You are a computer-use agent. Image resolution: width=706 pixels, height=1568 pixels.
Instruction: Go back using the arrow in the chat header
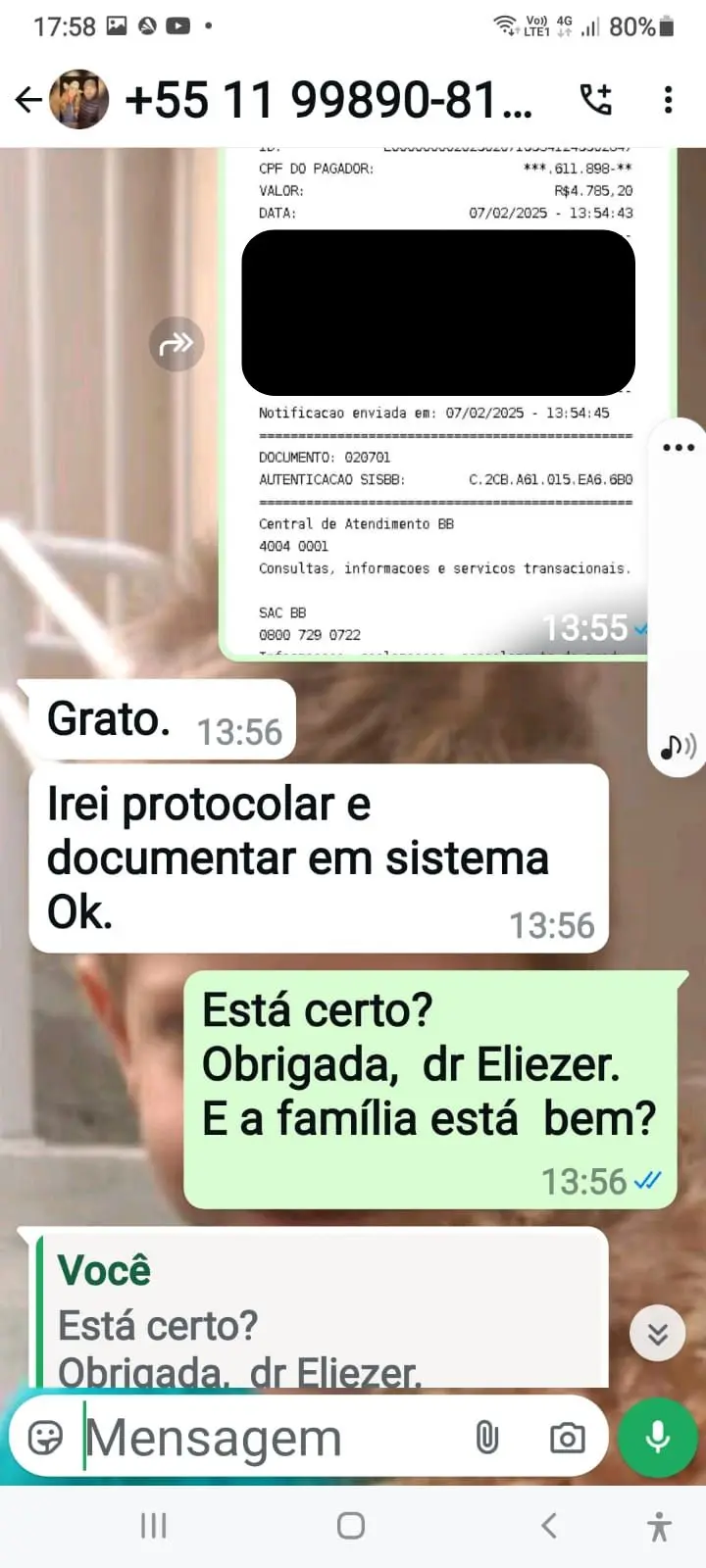point(28,100)
